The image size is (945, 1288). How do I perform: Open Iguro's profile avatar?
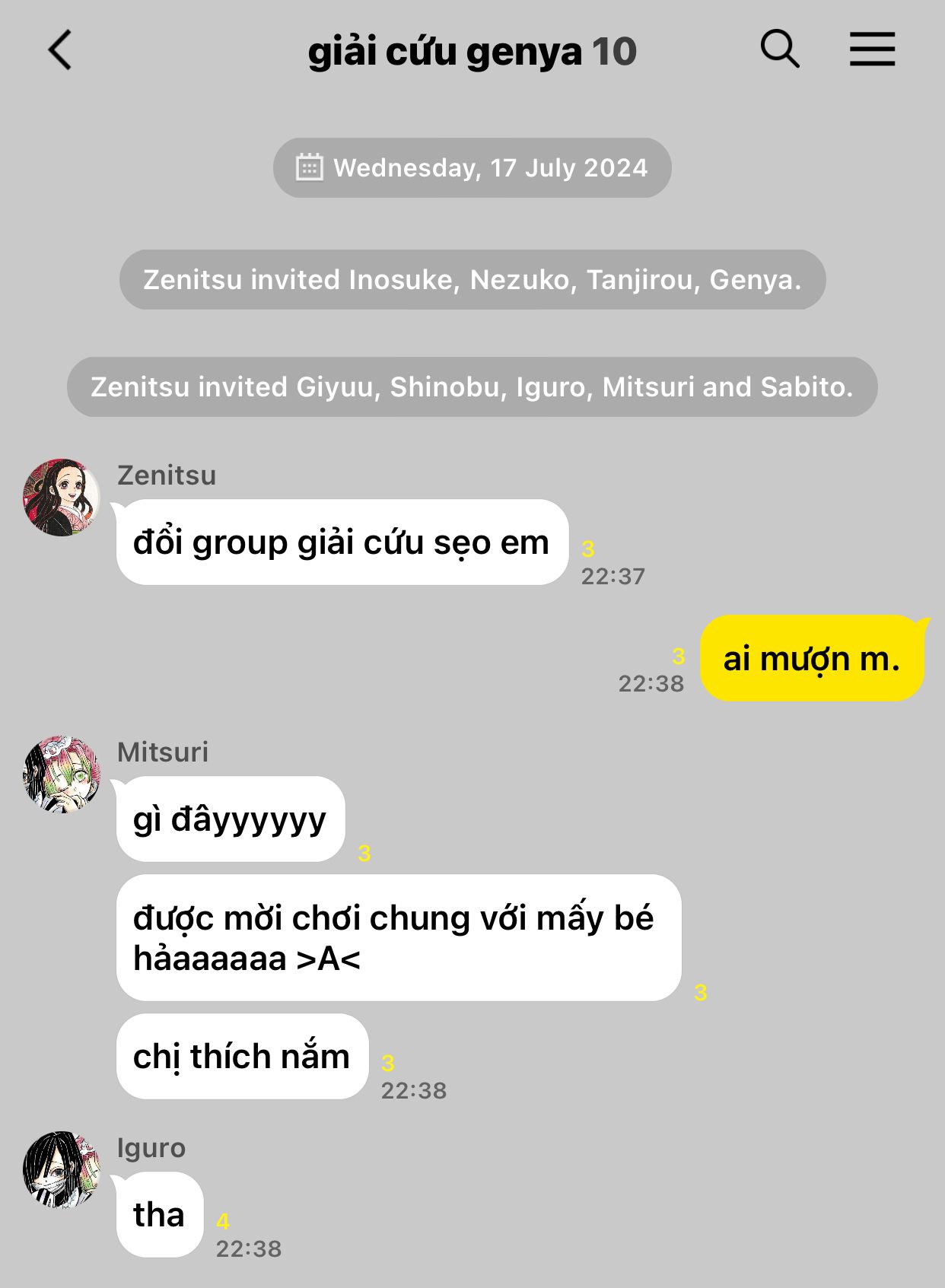pyautogui.click(x=62, y=1169)
